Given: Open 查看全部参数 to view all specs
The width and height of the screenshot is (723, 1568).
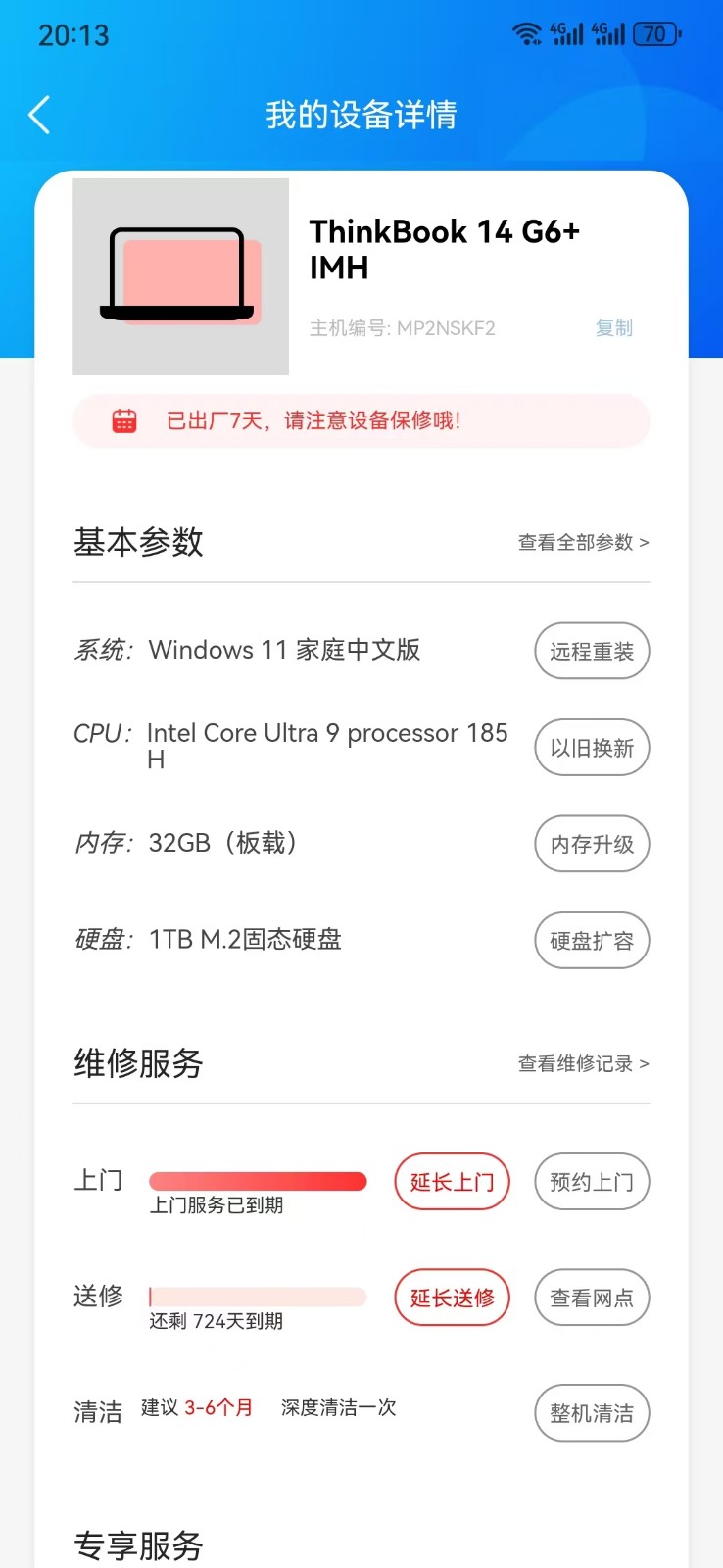Looking at the screenshot, I should click(x=583, y=542).
